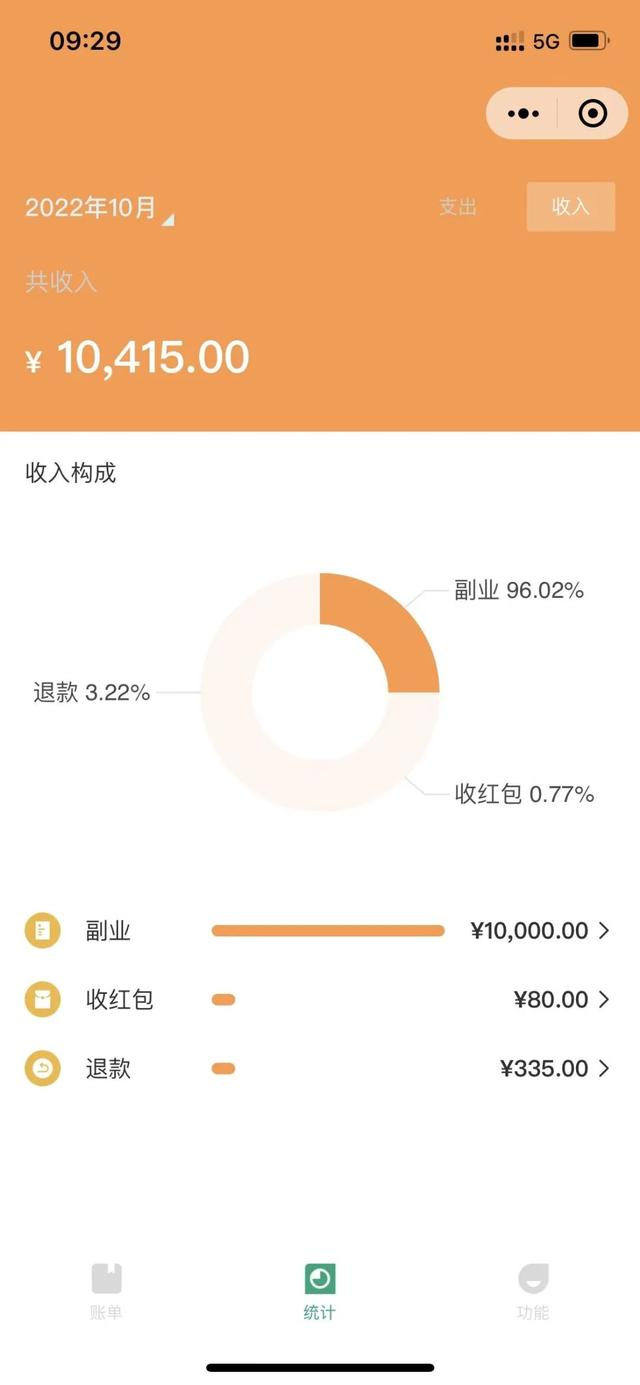
Task: View the 收红包 income details row
Action: point(318,999)
